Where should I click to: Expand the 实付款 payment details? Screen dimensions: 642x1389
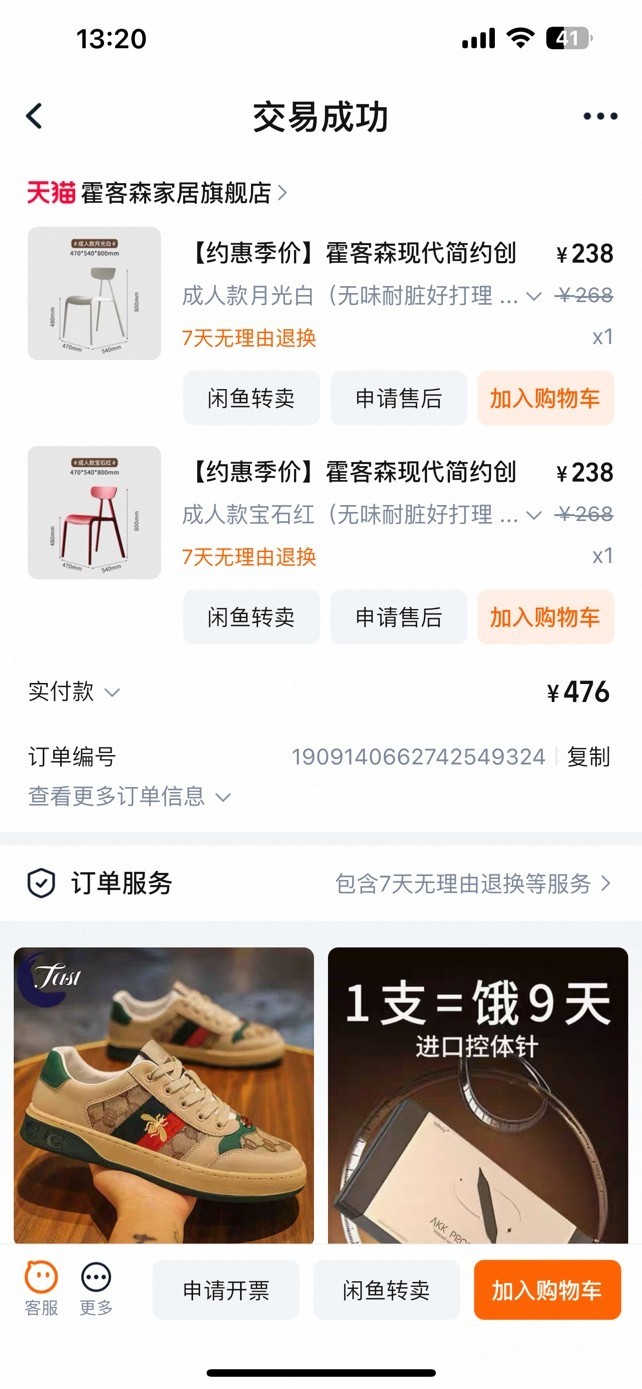tap(75, 692)
